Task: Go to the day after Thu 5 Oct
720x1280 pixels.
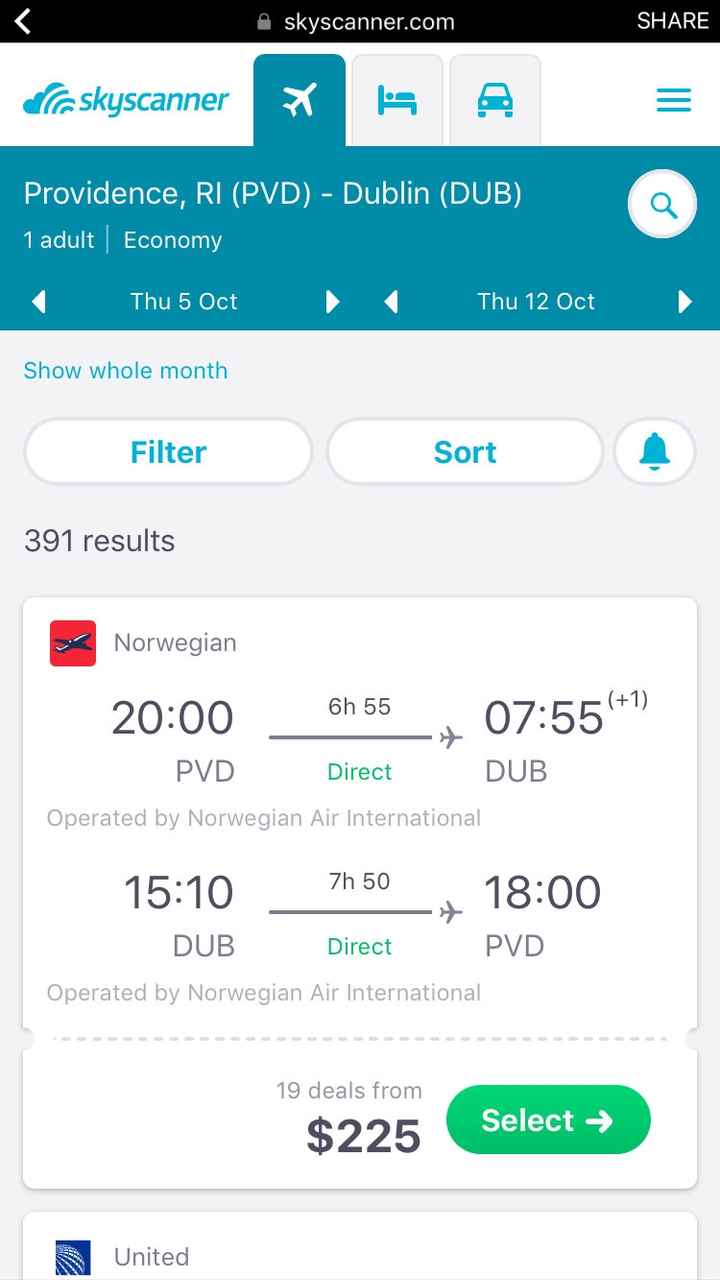Action: [x=333, y=302]
